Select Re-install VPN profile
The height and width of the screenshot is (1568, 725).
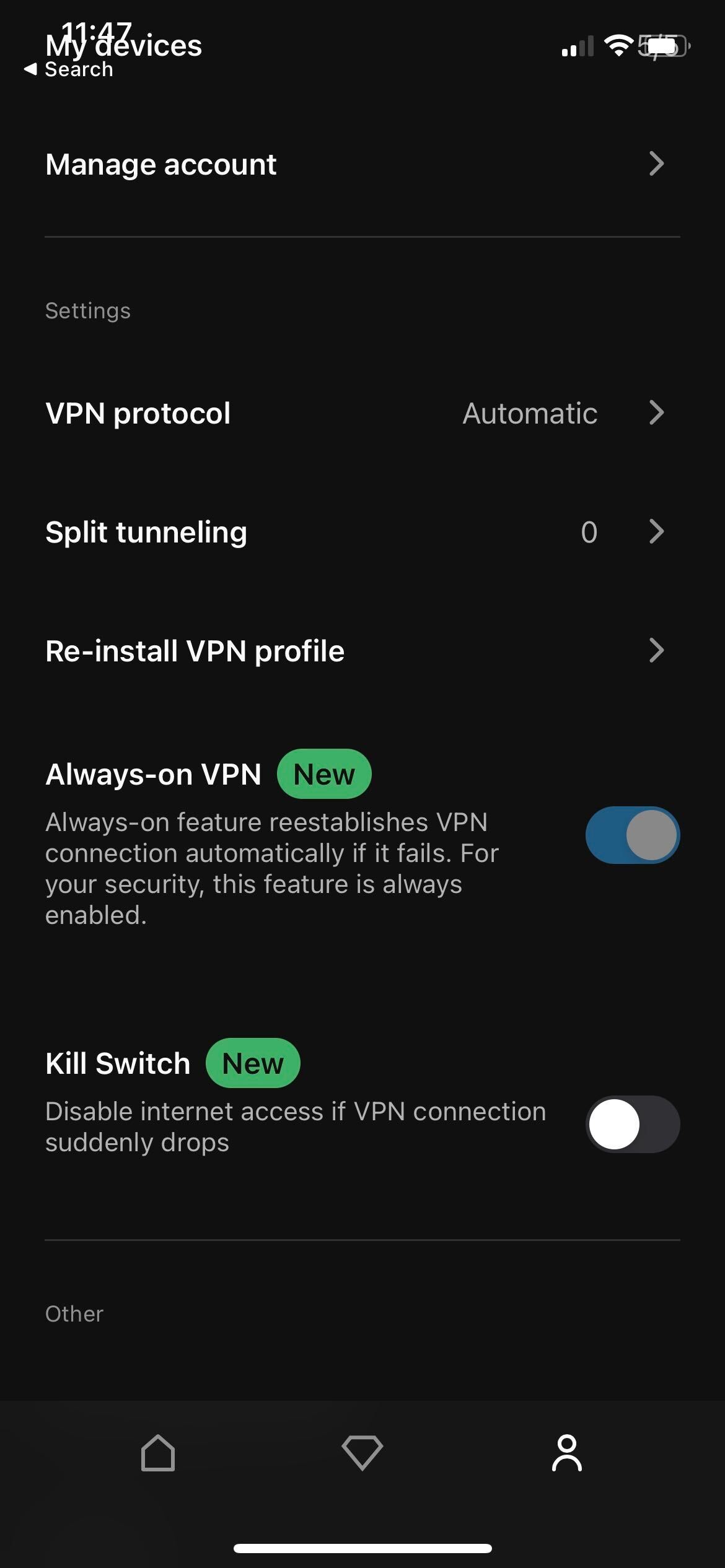[x=362, y=651]
